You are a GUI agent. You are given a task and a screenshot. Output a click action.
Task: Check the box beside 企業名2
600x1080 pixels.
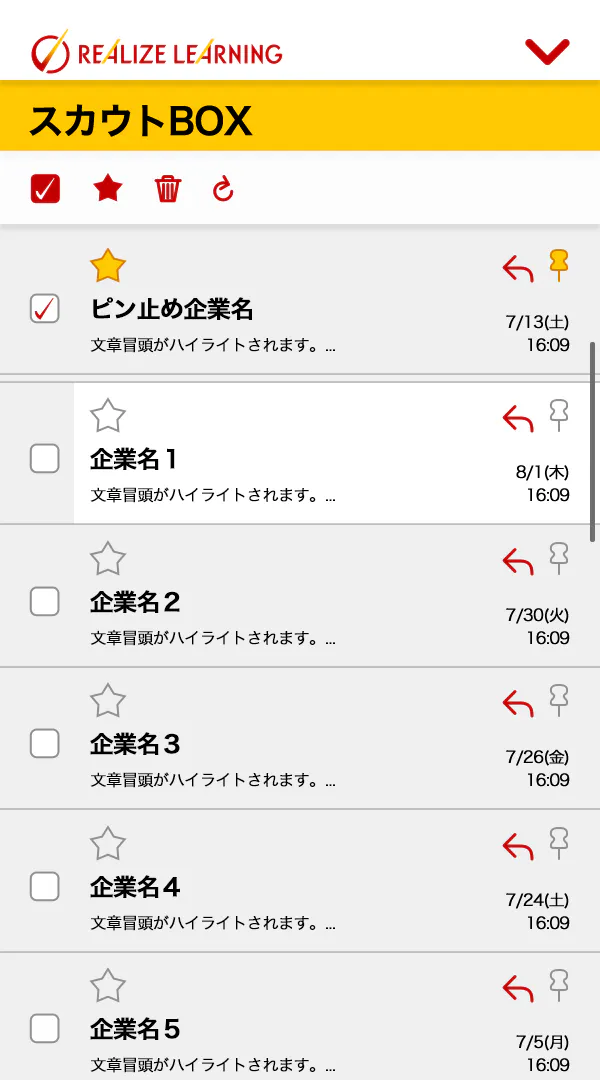45,601
